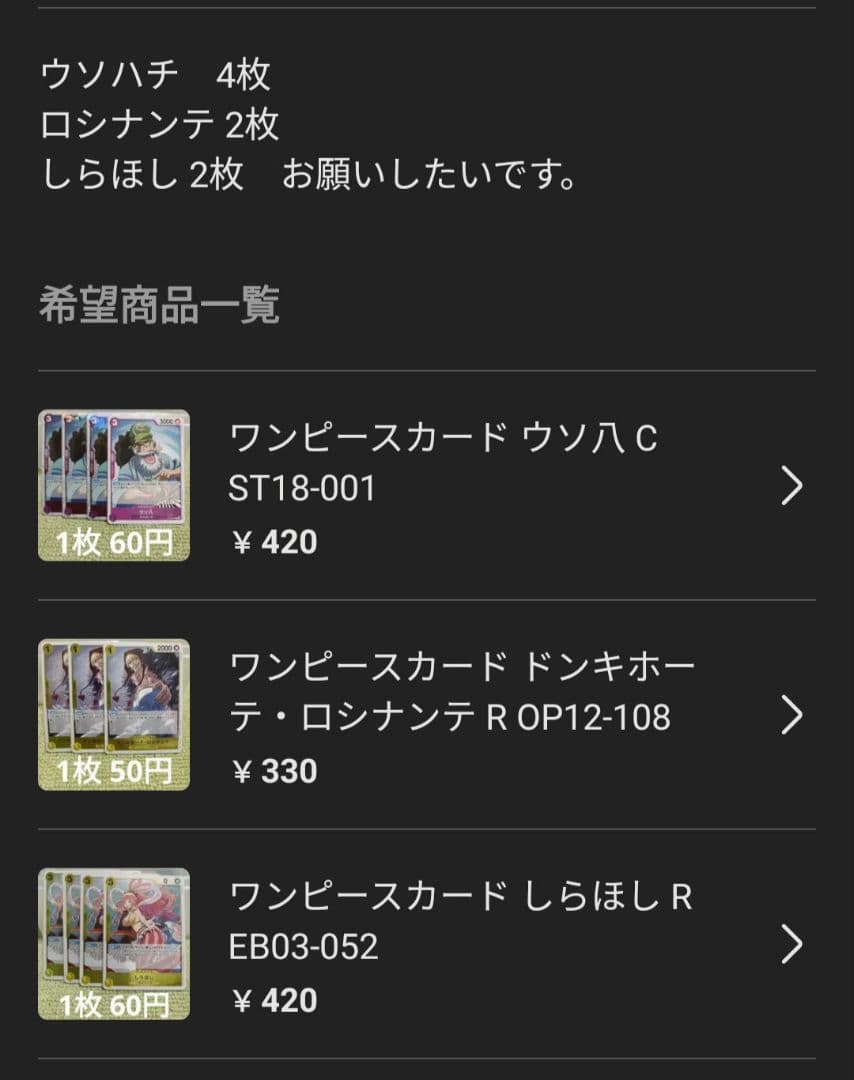Tap the ¥420 price of しらほし
The image size is (854, 1080).
click(x=274, y=996)
